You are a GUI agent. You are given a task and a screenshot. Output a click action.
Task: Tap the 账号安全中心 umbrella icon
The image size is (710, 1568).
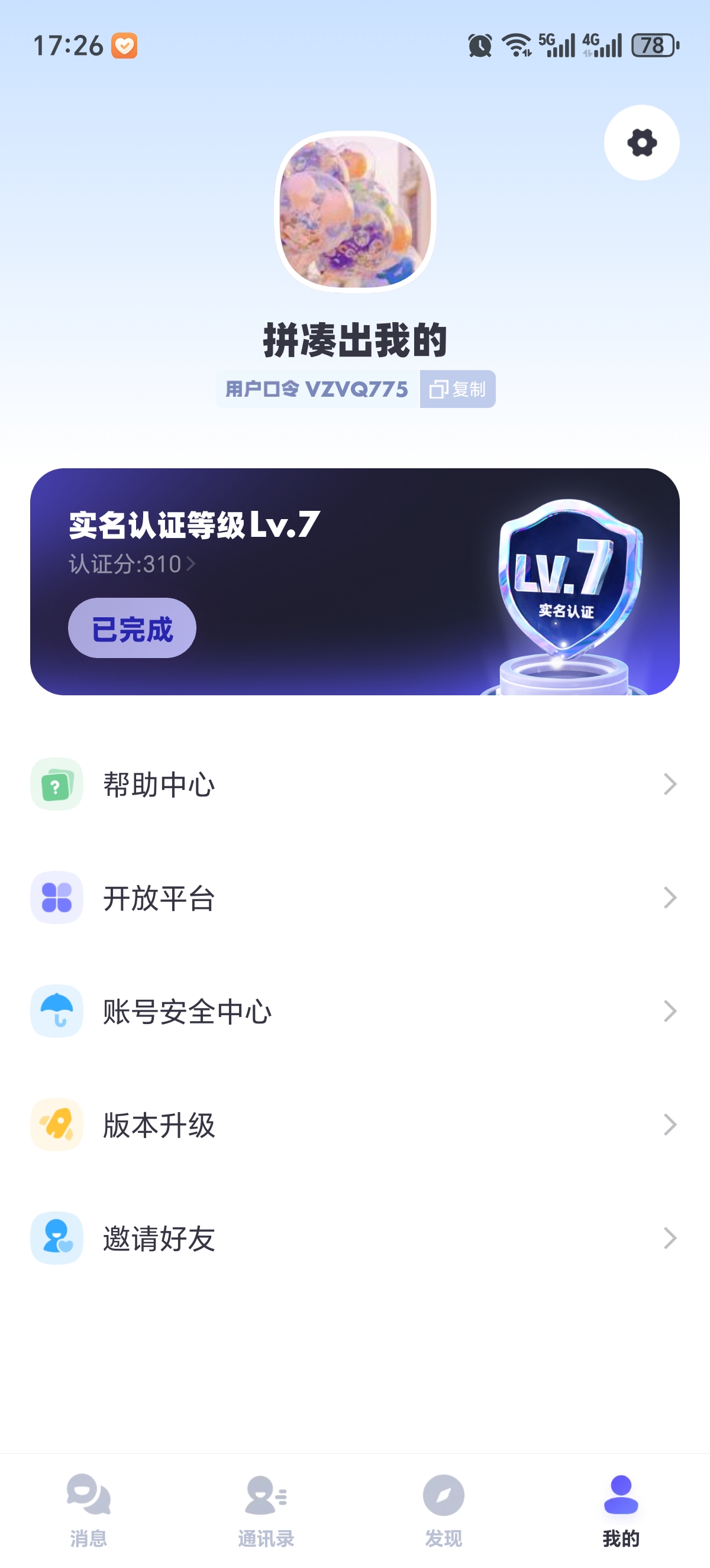click(56, 1011)
